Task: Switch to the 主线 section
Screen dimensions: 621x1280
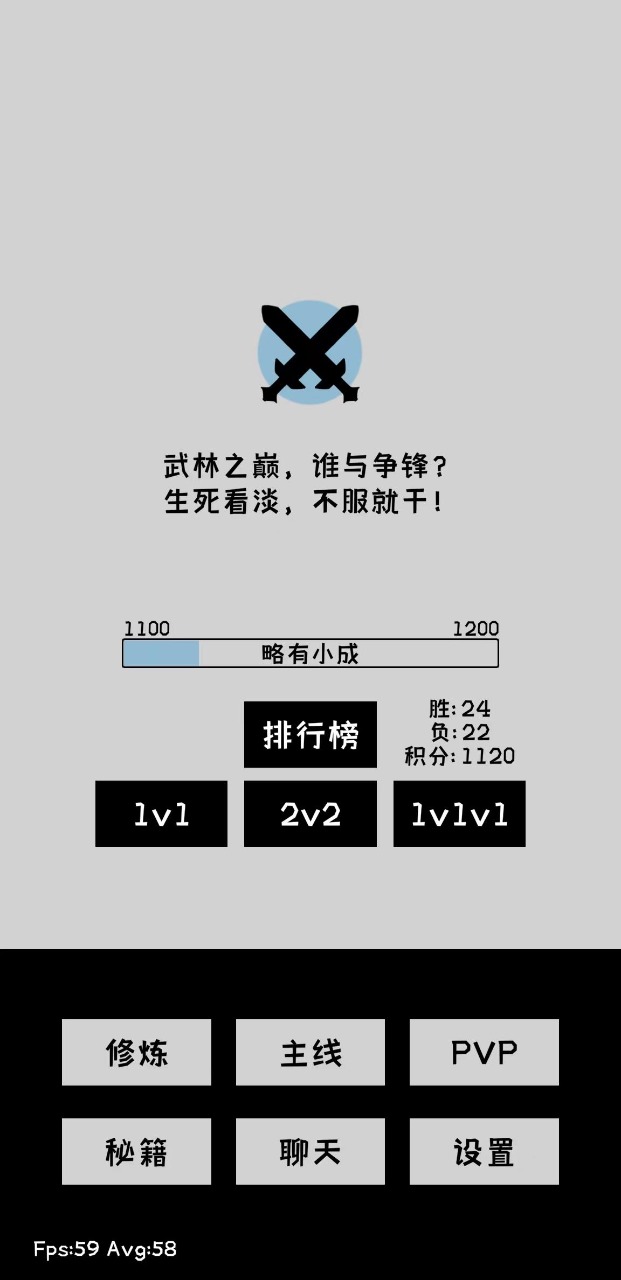Action: [x=310, y=1052]
